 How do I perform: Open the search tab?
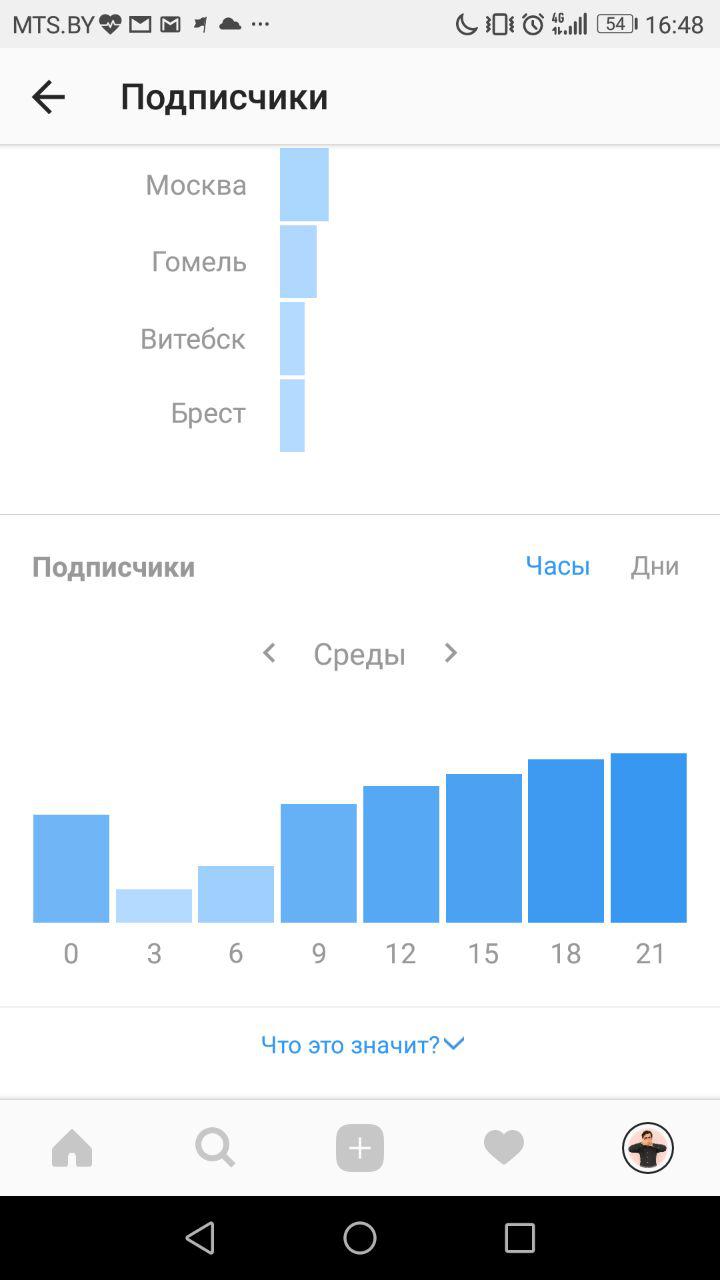point(215,1148)
